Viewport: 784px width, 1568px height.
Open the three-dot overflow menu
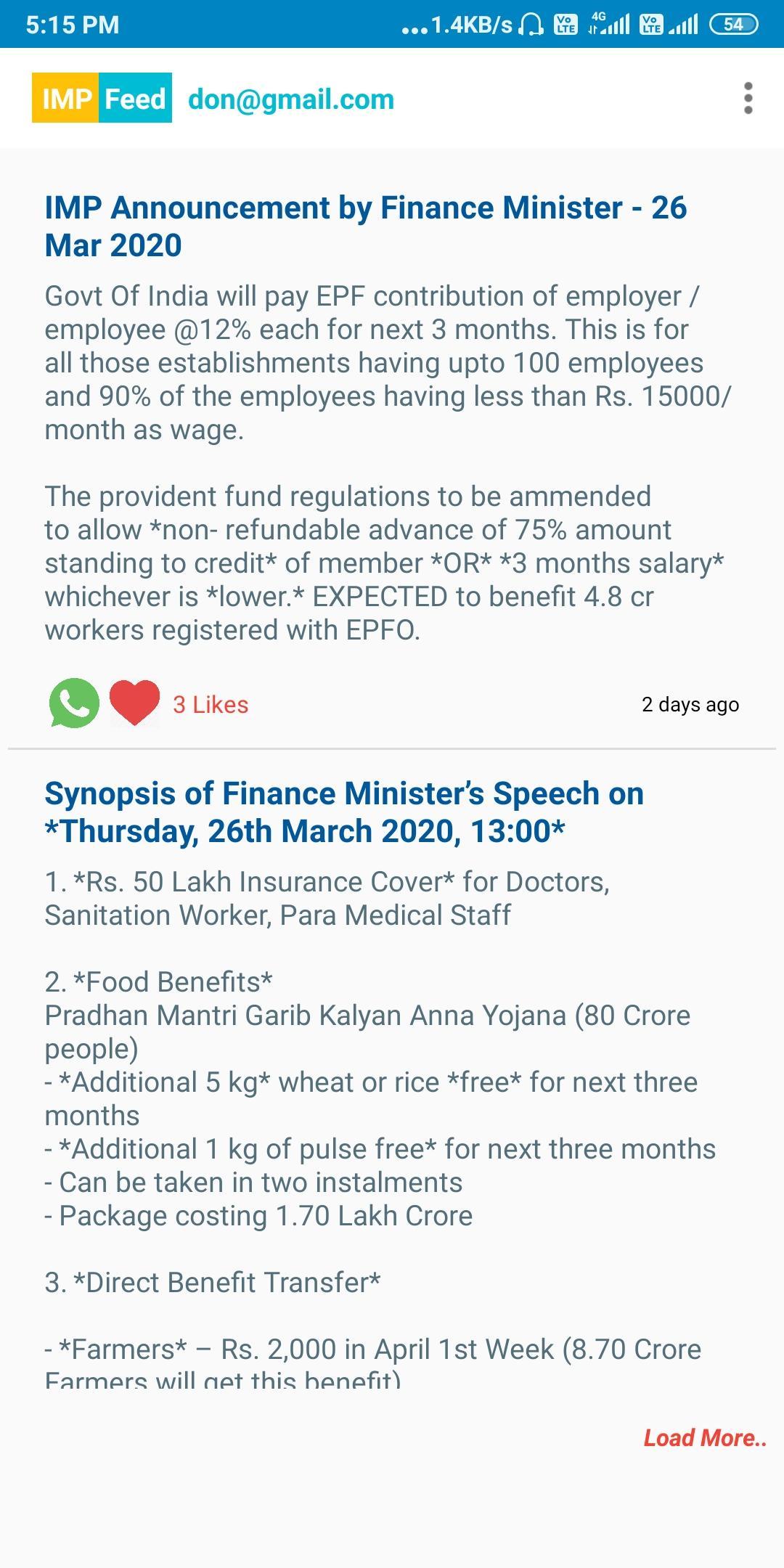[x=748, y=98]
